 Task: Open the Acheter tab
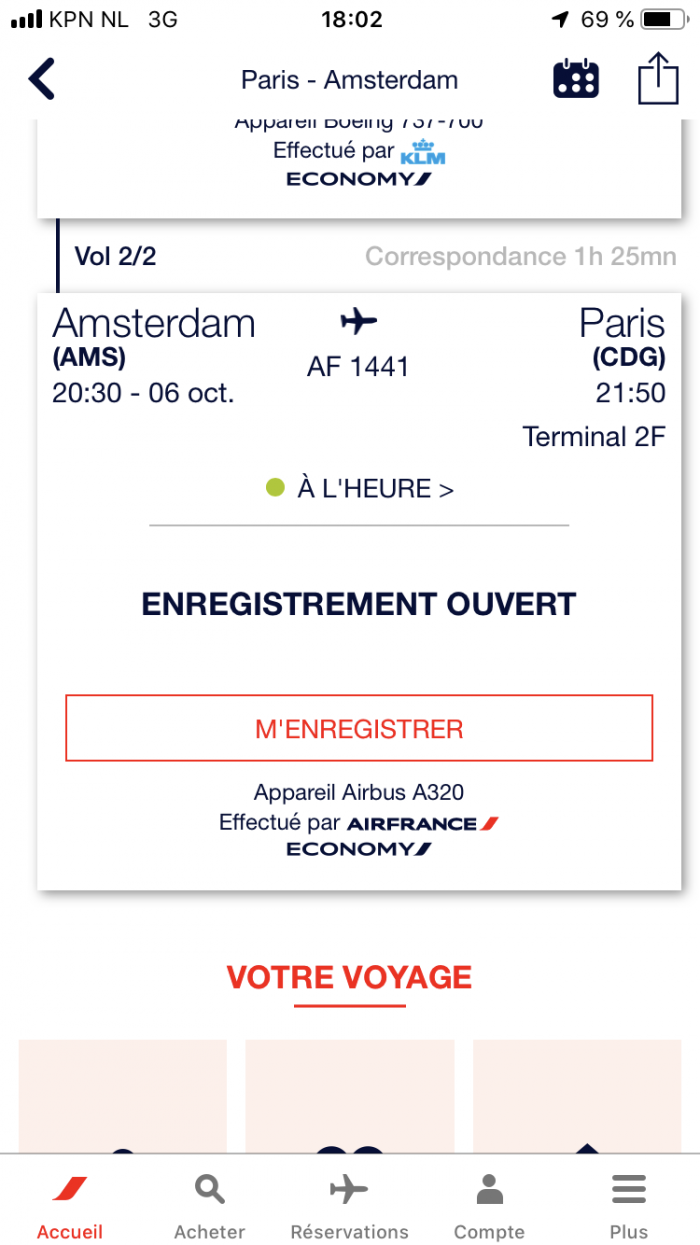[x=209, y=1205]
